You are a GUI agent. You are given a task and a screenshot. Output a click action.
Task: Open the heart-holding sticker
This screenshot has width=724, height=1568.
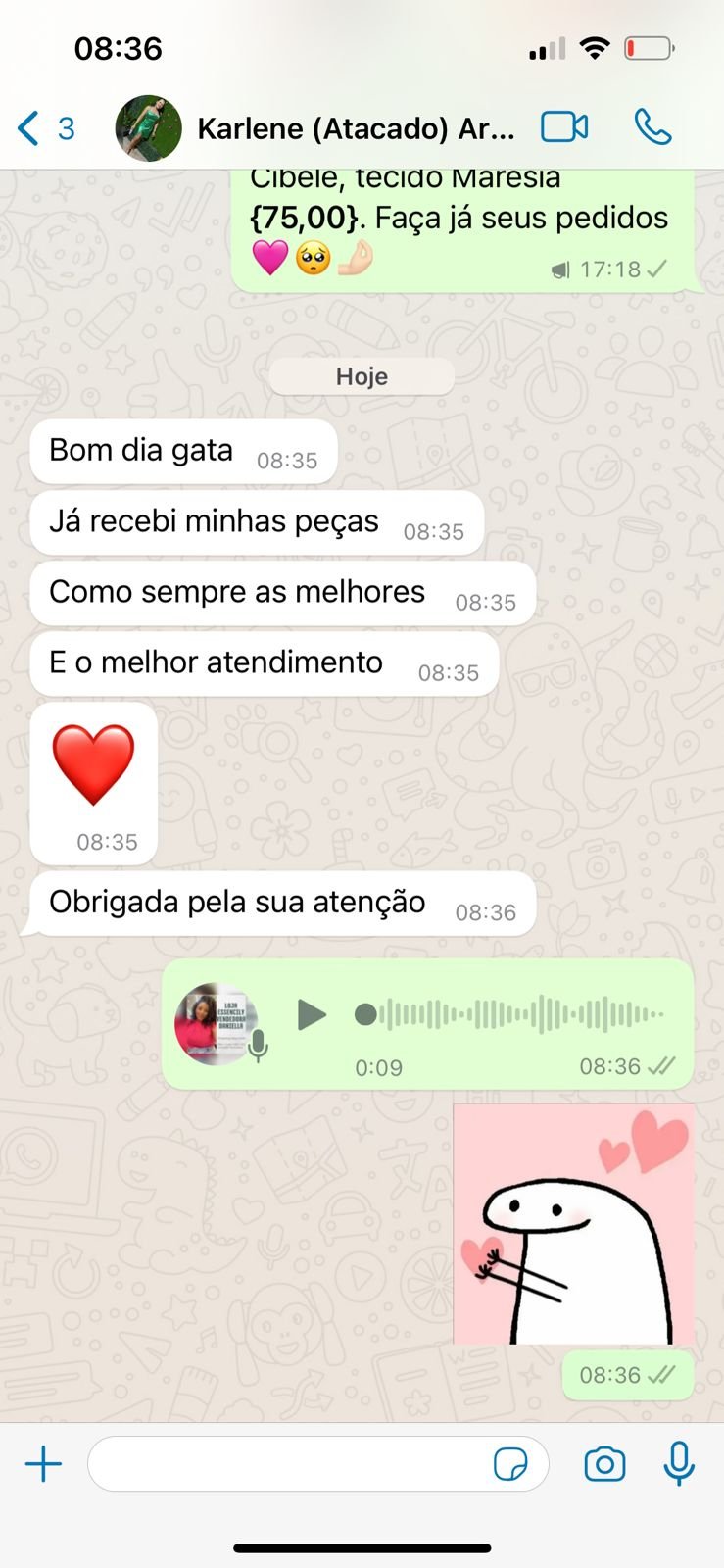(x=573, y=1224)
